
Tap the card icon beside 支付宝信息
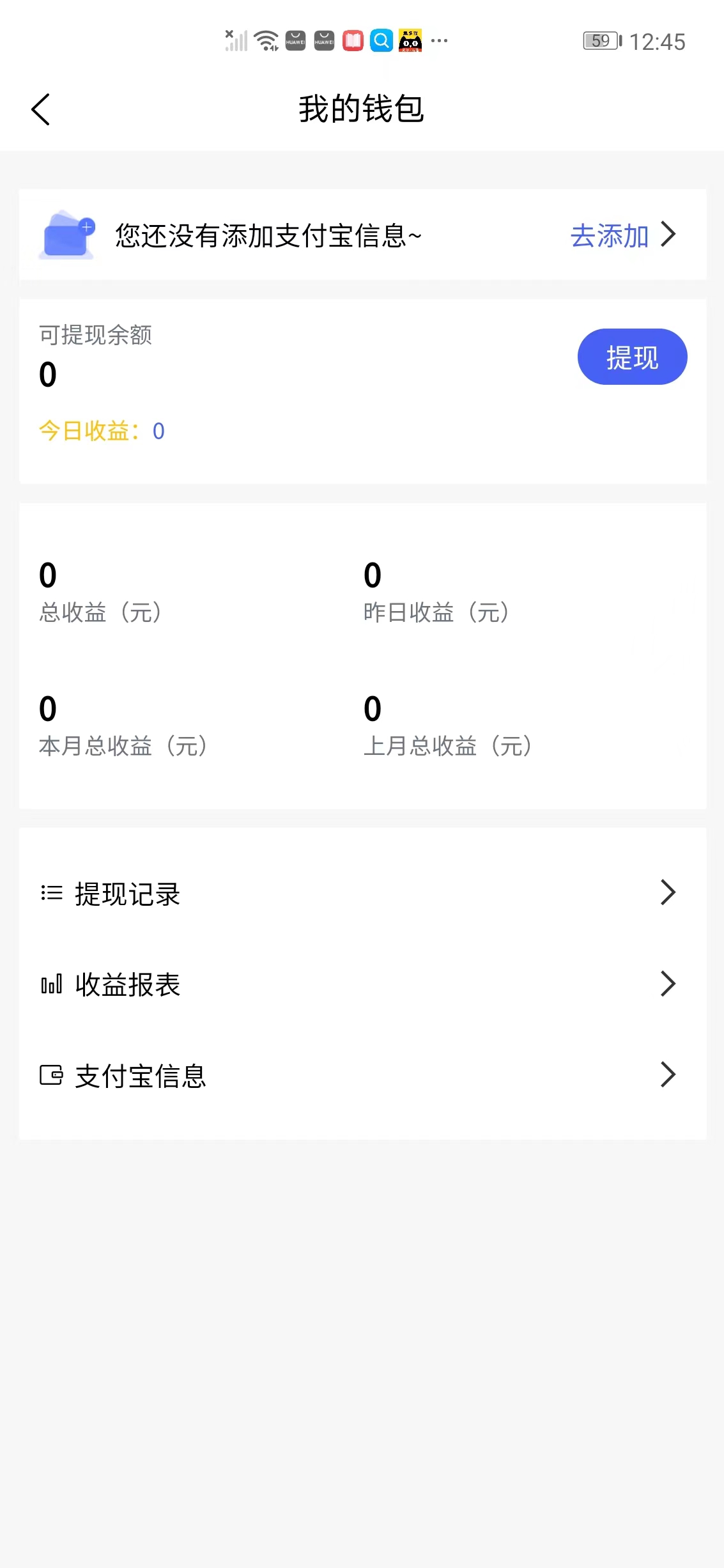coord(50,1076)
